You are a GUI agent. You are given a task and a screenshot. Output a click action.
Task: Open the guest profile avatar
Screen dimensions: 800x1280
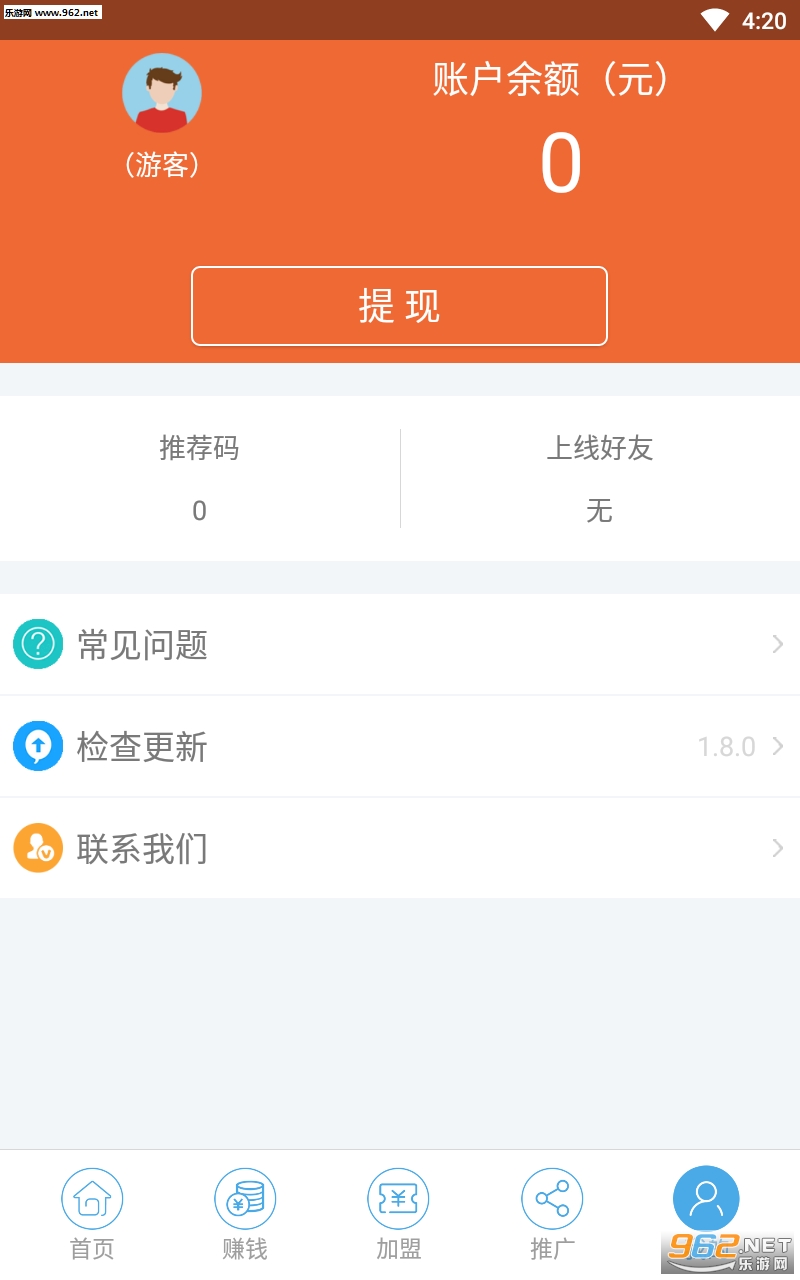[162, 93]
